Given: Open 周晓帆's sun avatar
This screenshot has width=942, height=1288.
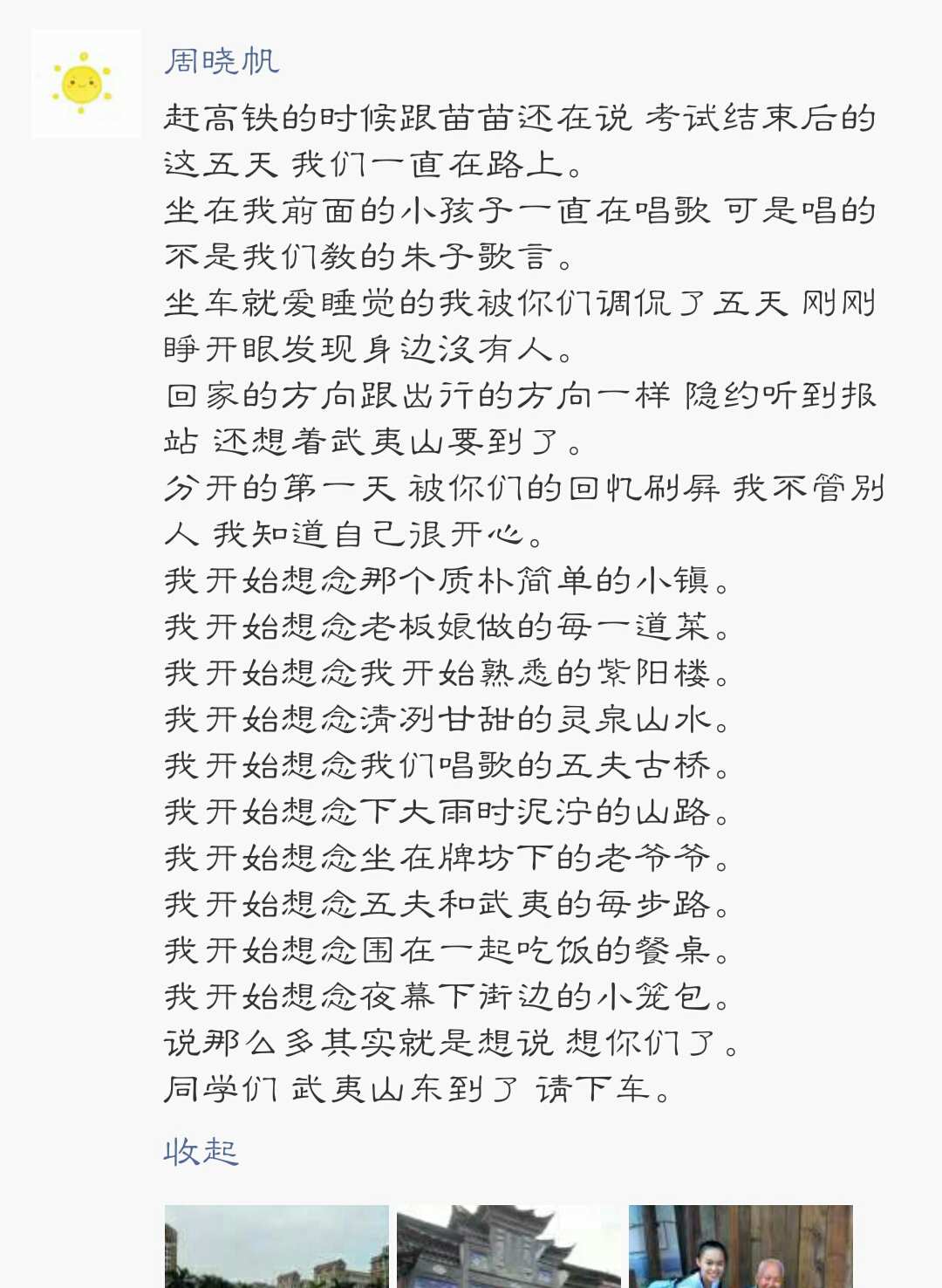Looking at the screenshot, I should click(x=85, y=85).
